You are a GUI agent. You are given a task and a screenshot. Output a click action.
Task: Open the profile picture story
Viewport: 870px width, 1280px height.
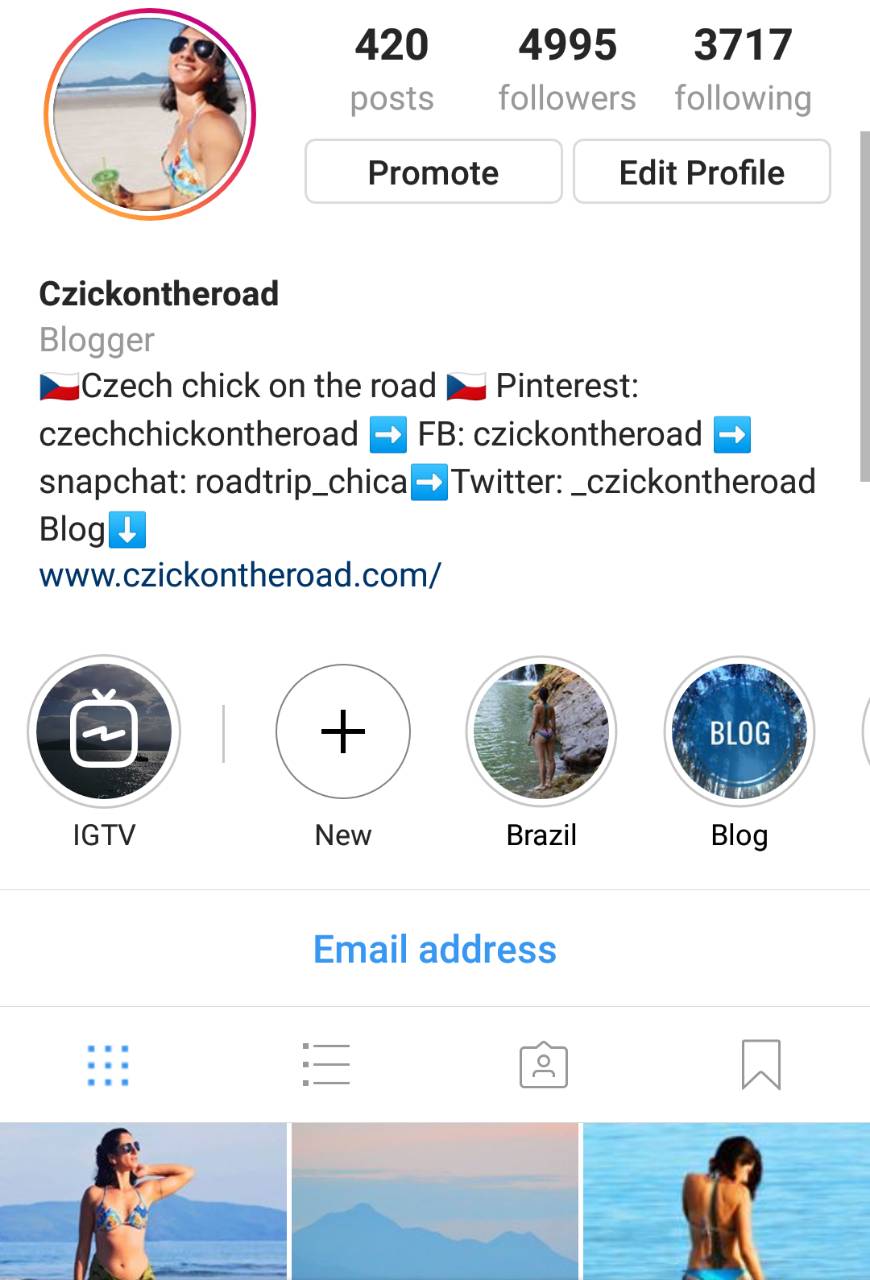click(150, 115)
